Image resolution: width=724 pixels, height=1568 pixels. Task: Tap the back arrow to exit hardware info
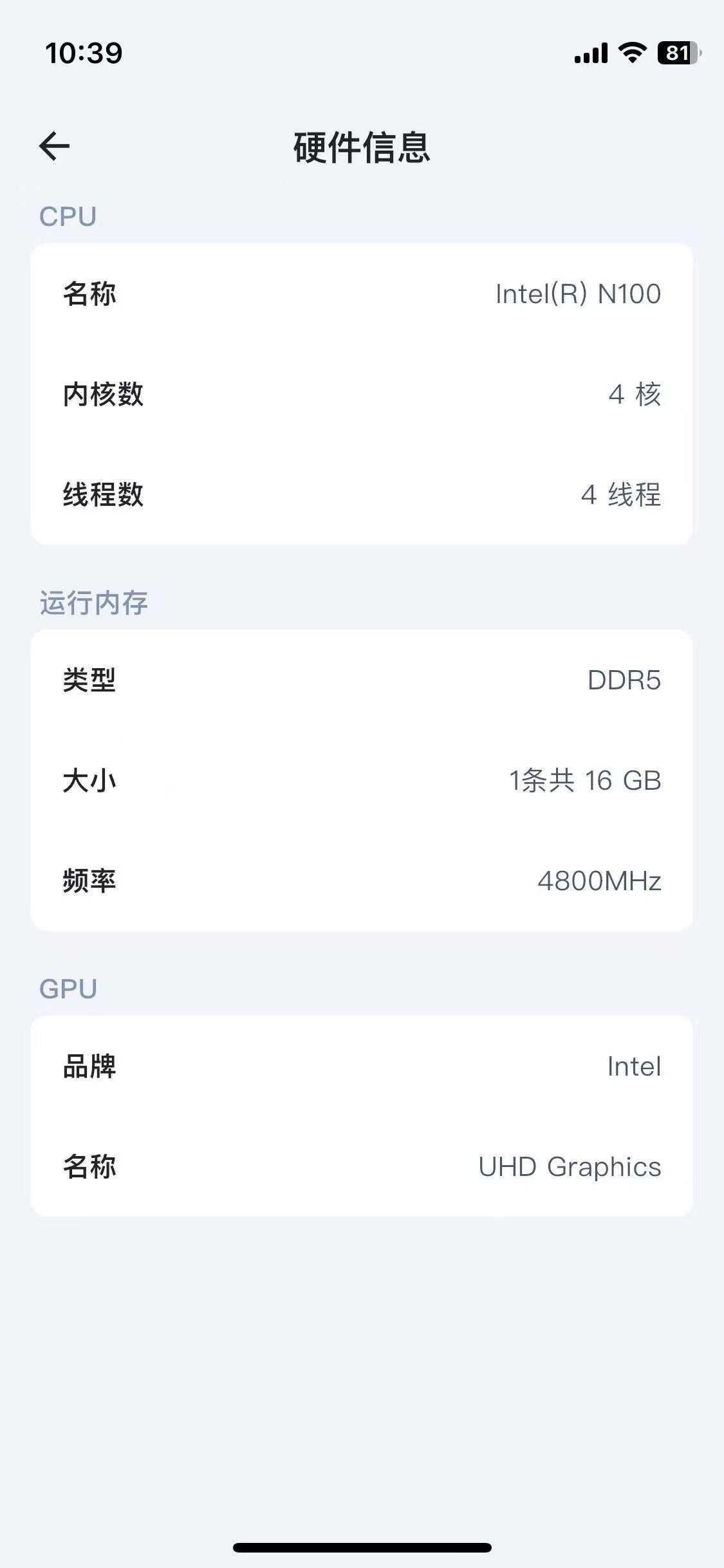tap(54, 146)
